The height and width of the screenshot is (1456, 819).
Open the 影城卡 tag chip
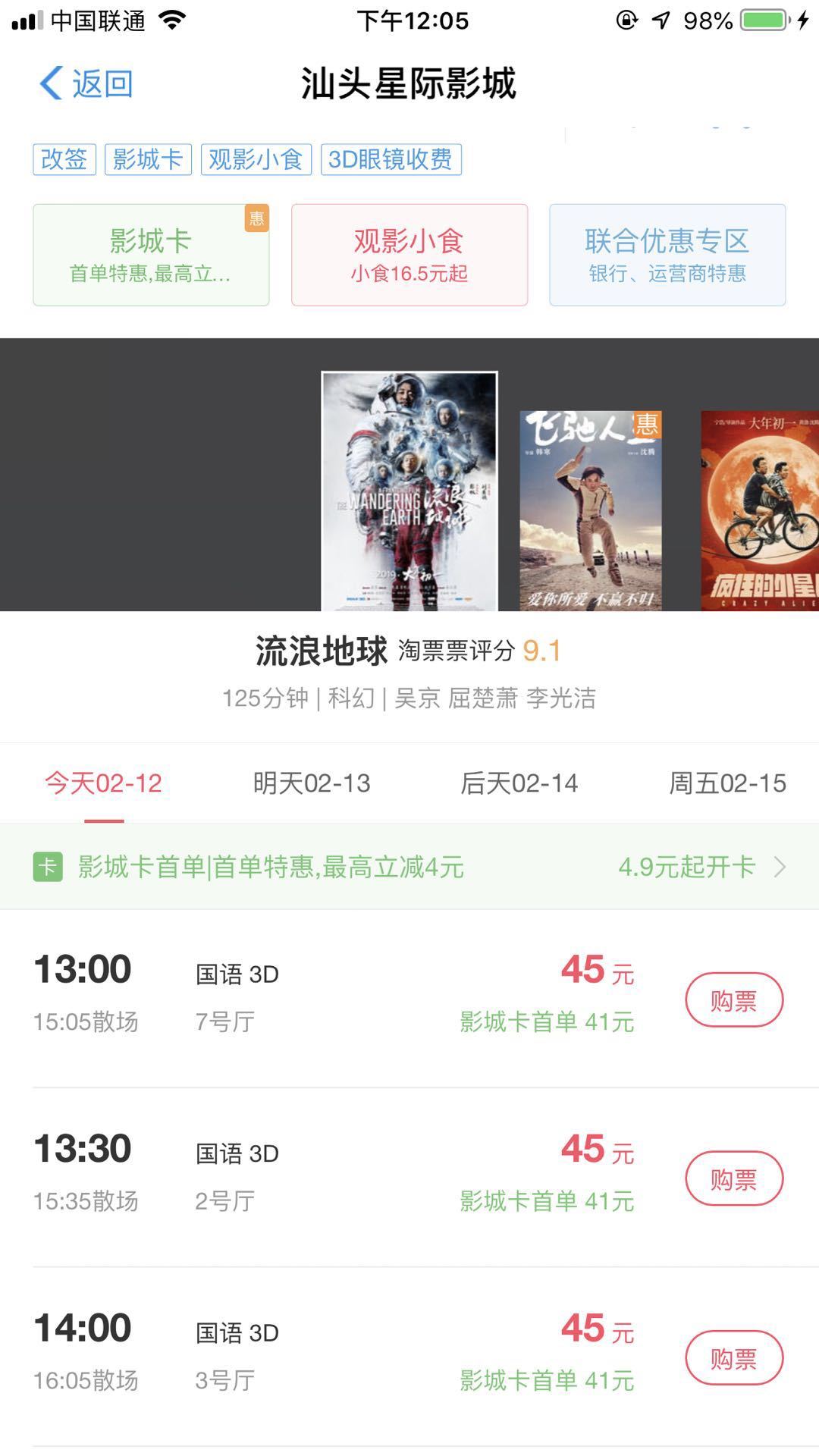point(148,159)
